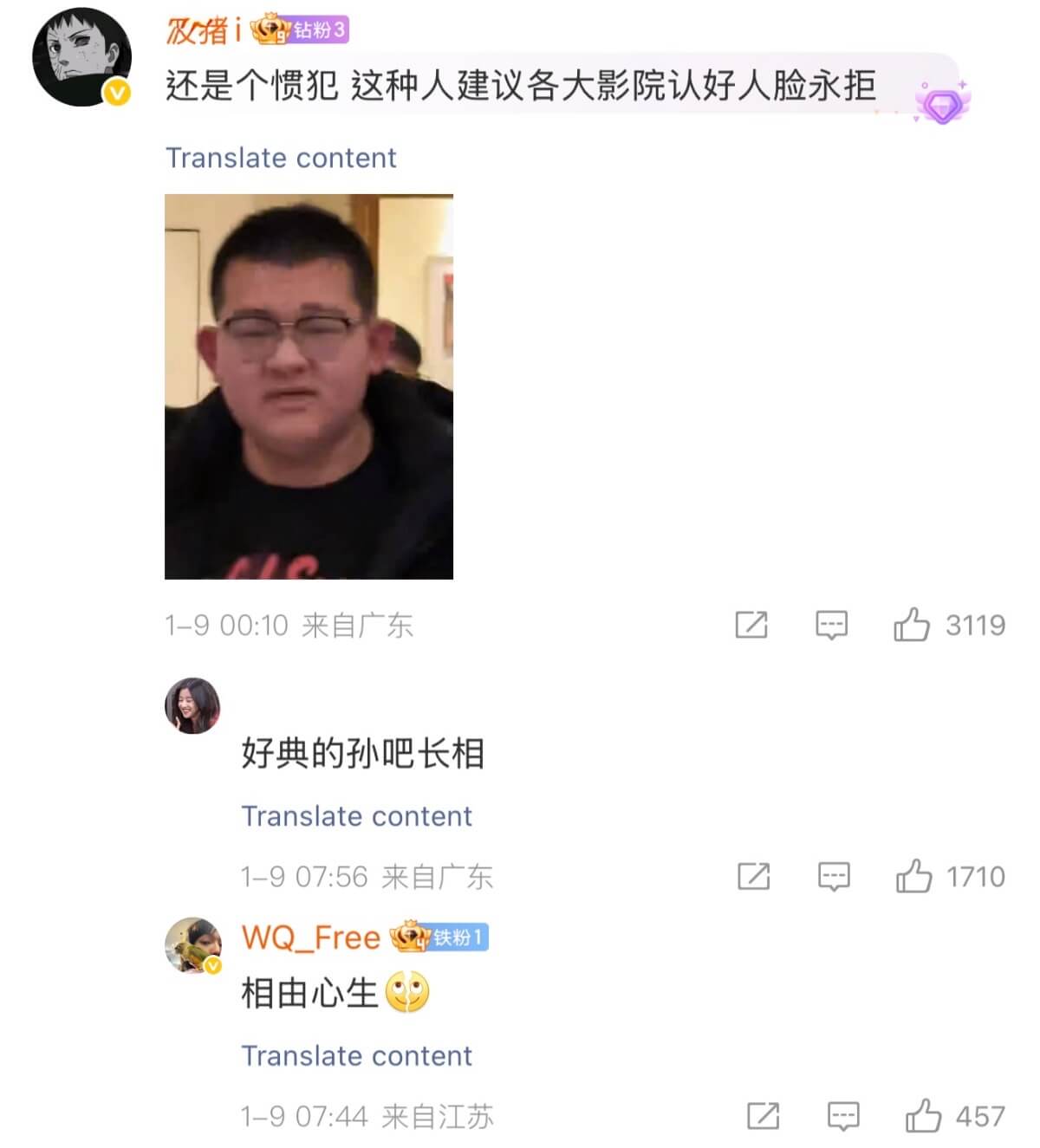The image size is (1040, 1148).
Task: Translate the comment starting with 还是个惯犯
Action: [x=281, y=158]
